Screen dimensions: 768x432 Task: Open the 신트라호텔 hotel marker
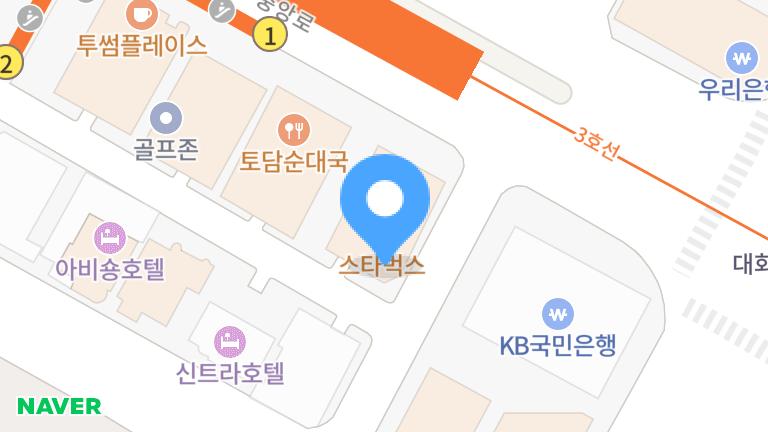click(230, 343)
